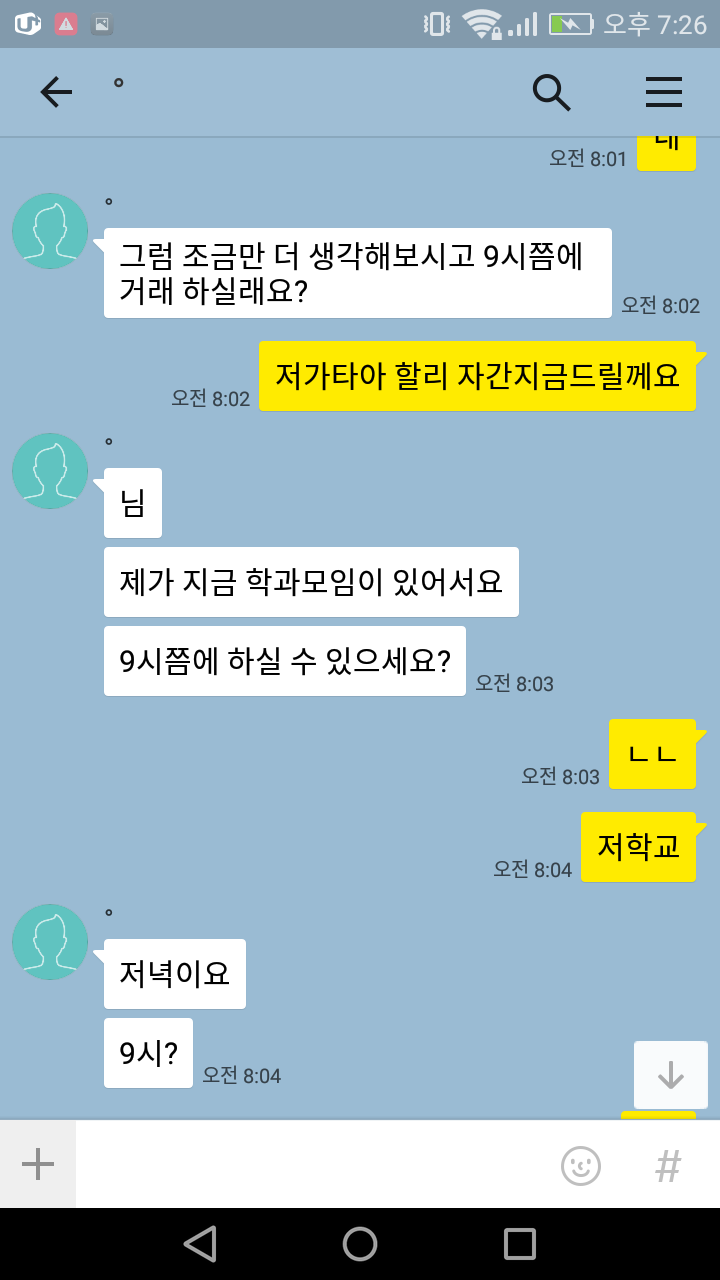Open the hashtag search button

pos(668,1166)
